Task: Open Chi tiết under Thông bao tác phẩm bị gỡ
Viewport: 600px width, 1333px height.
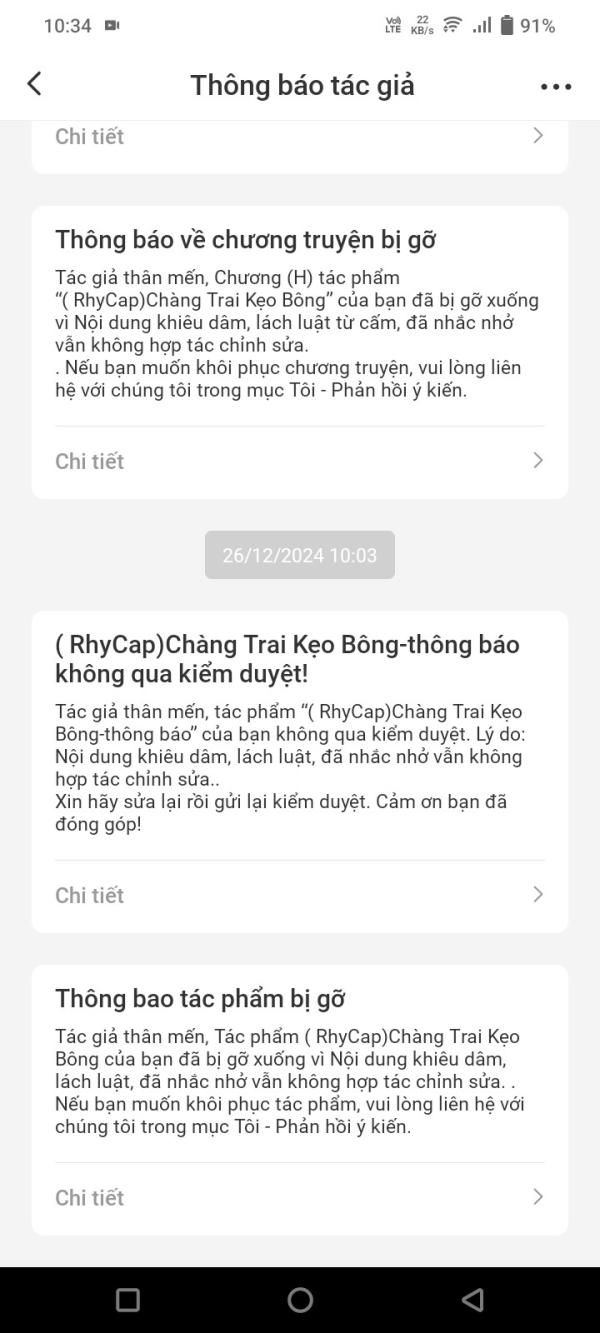Action: tap(300, 1197)
